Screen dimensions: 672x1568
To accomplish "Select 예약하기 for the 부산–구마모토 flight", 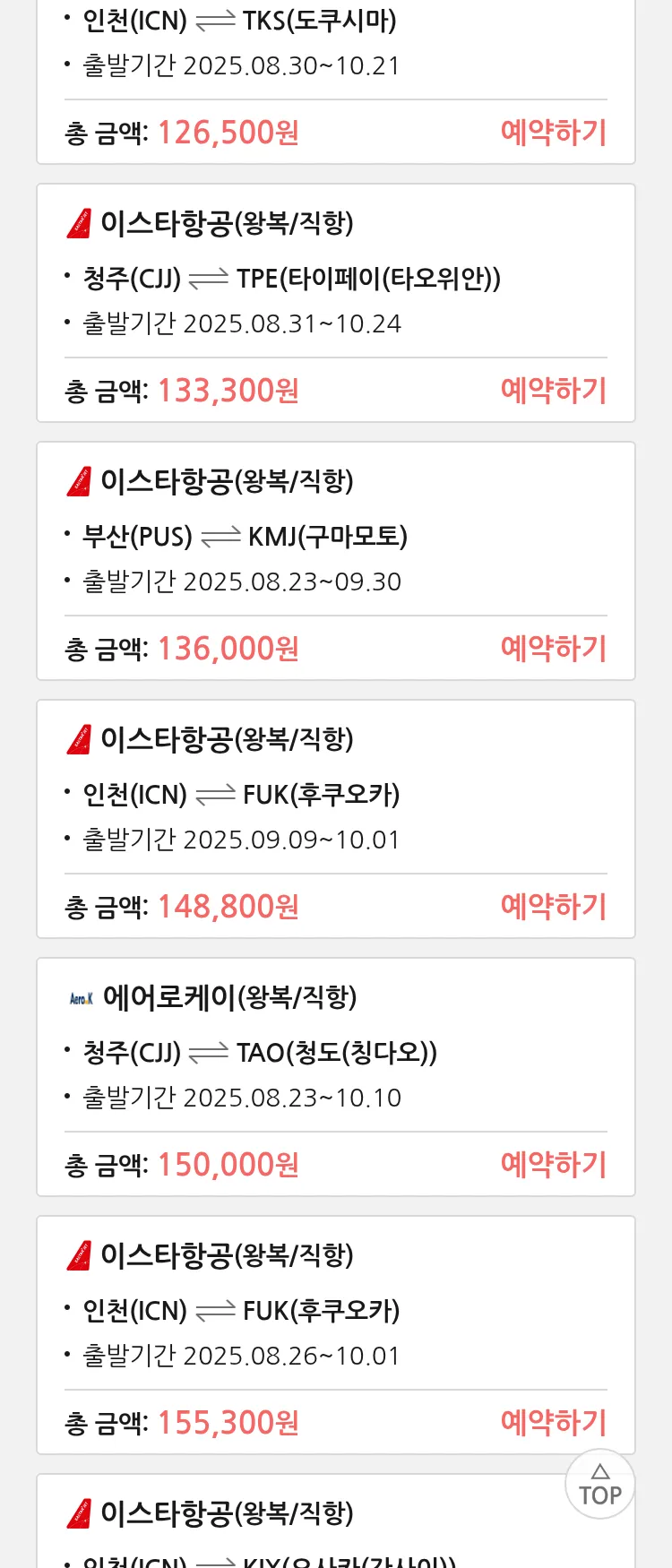I will pyautogui.click(x=553, y=649).
